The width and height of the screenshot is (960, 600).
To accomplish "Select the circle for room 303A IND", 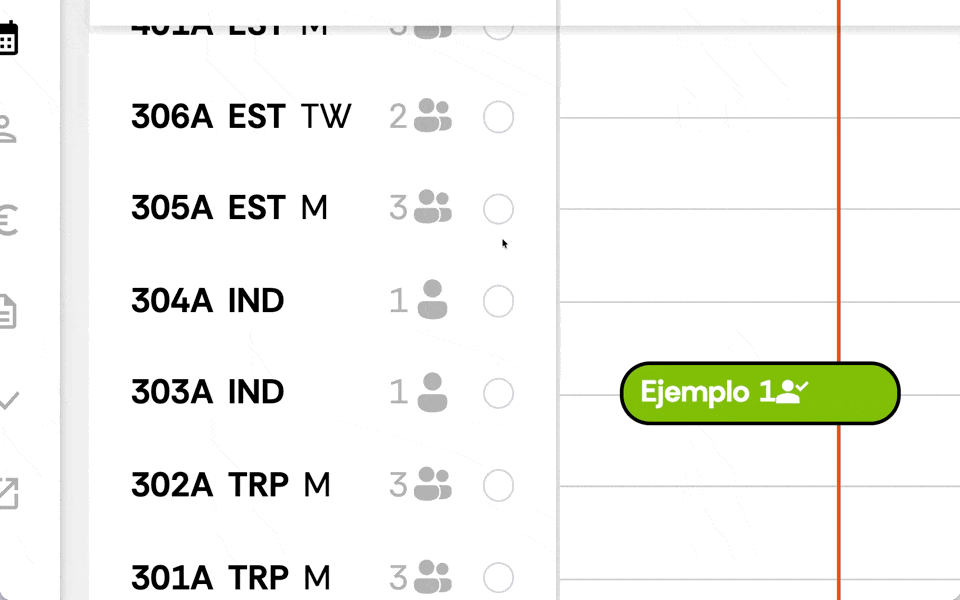I will point(498,393).
